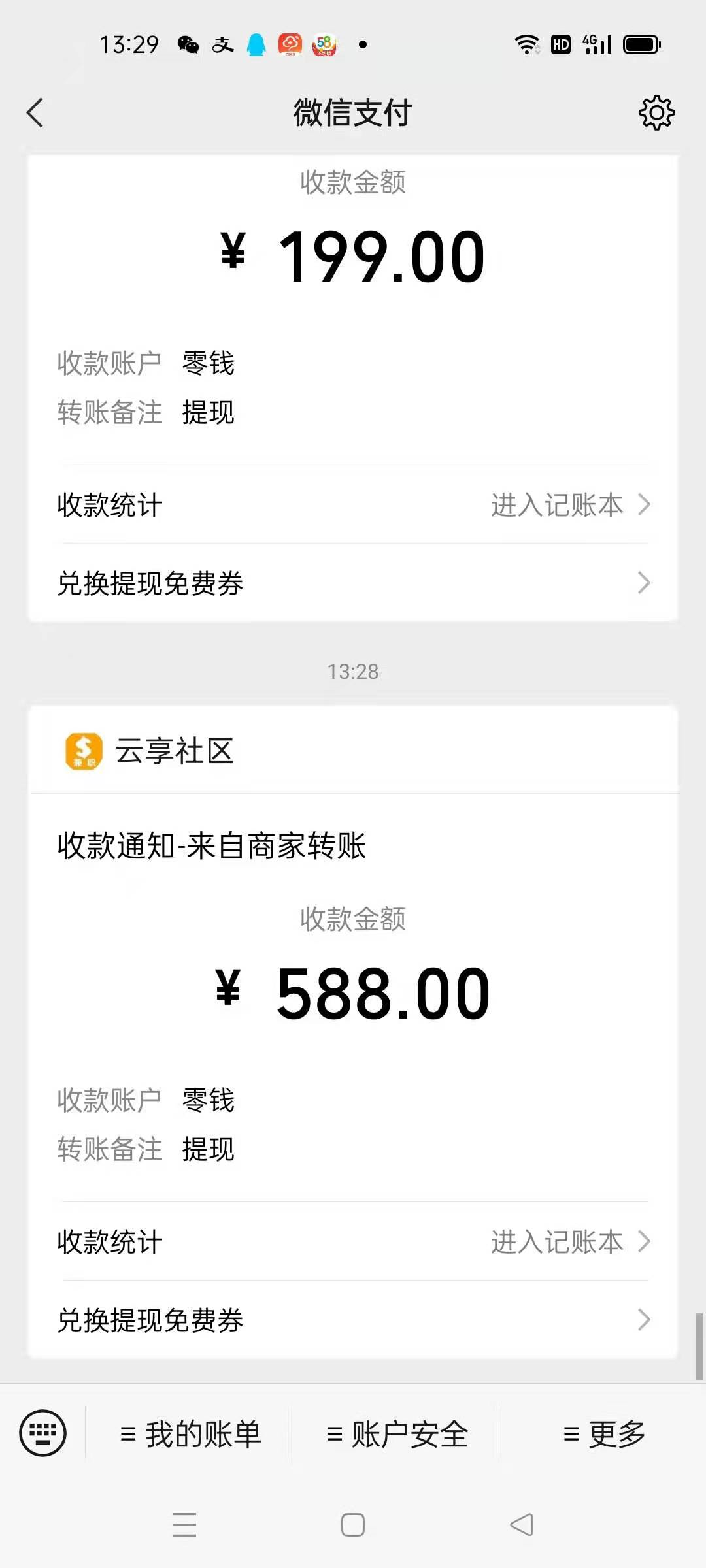Image resolution: width=706 pixels, height=1568 pixels.
Task: Open 兑换提现免费券 under the 199.00 payment
Action: point(353,583)
